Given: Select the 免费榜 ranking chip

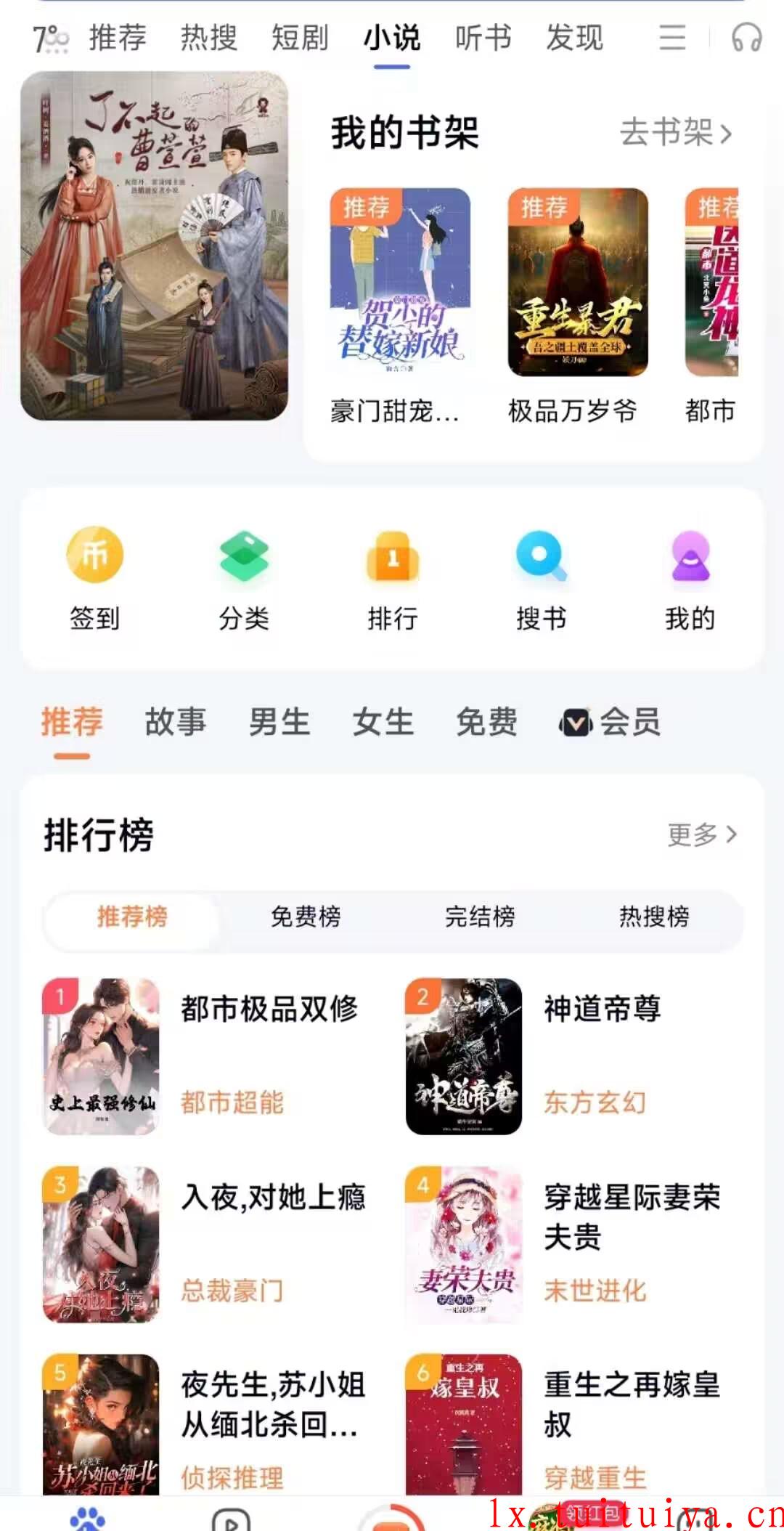Looking at the screenshot, I should click(306, 917).
